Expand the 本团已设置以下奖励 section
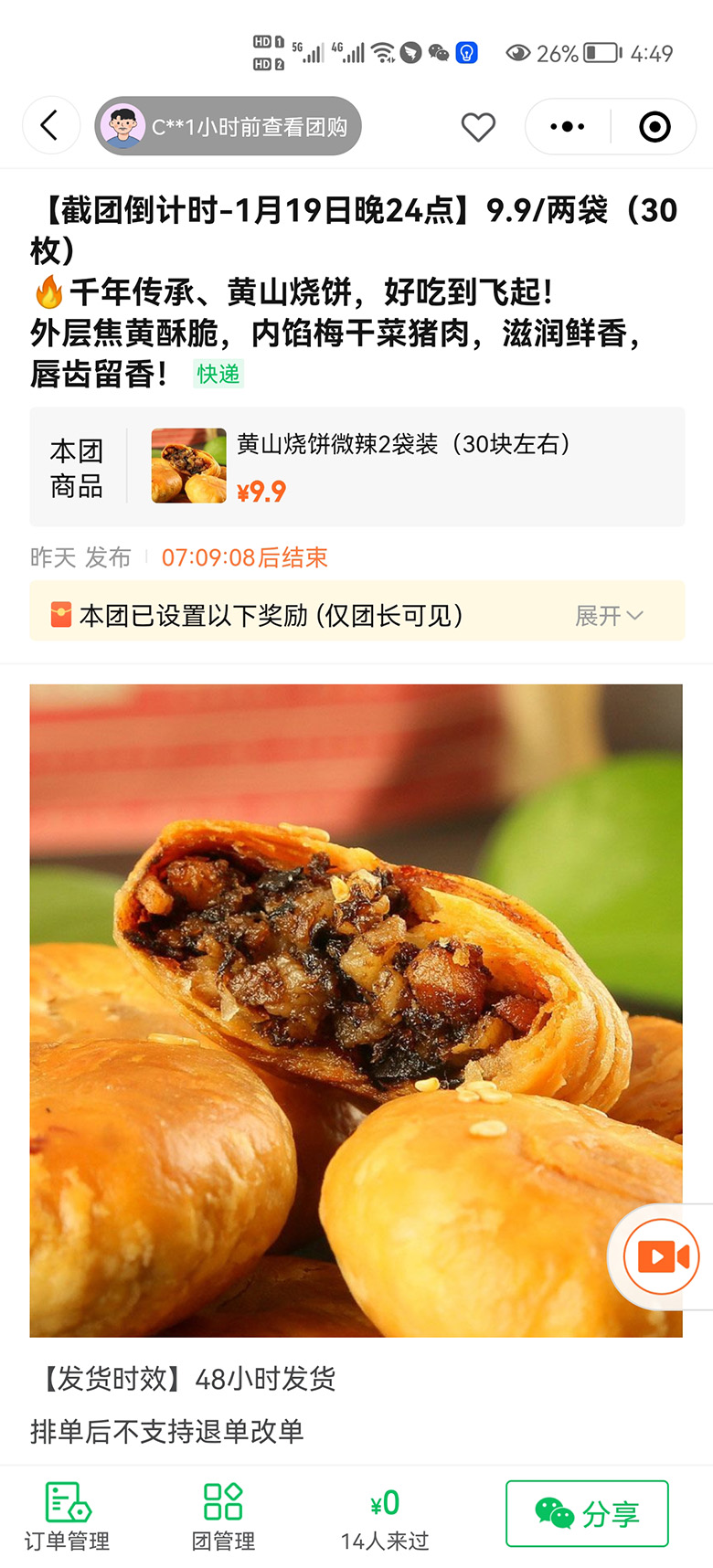Screen dimensions: 713x1568 [608, 616]
